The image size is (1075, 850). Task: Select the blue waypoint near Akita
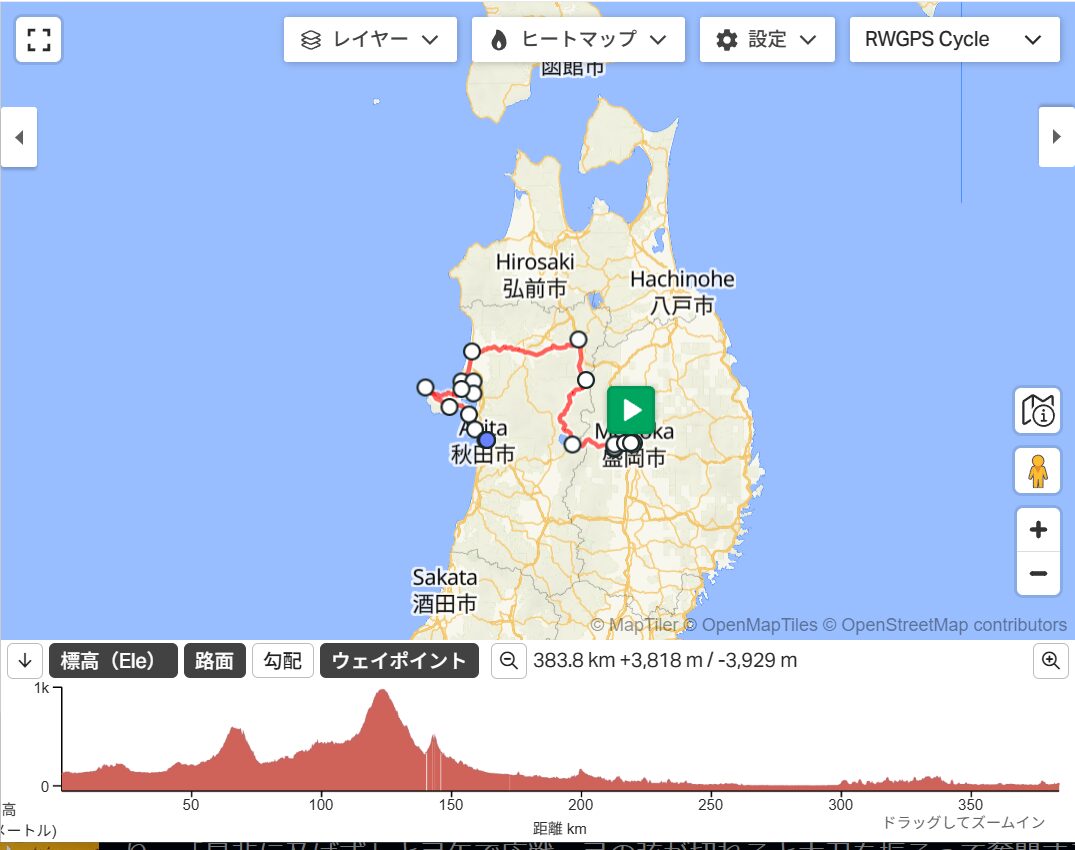[x=487, y=440]
